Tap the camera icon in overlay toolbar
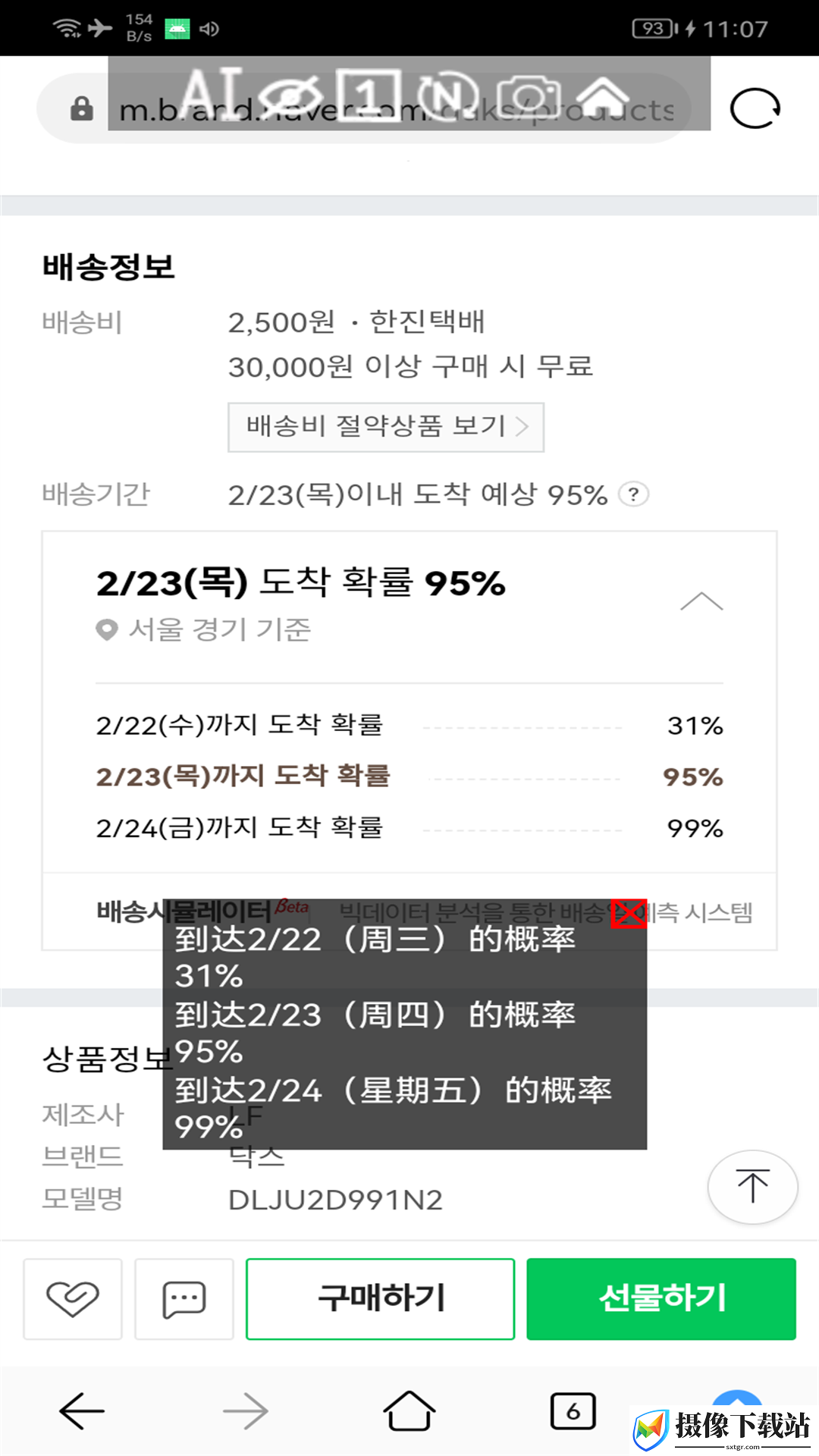The width and height of the screenshot is (819, 1456). click(533, 96)
